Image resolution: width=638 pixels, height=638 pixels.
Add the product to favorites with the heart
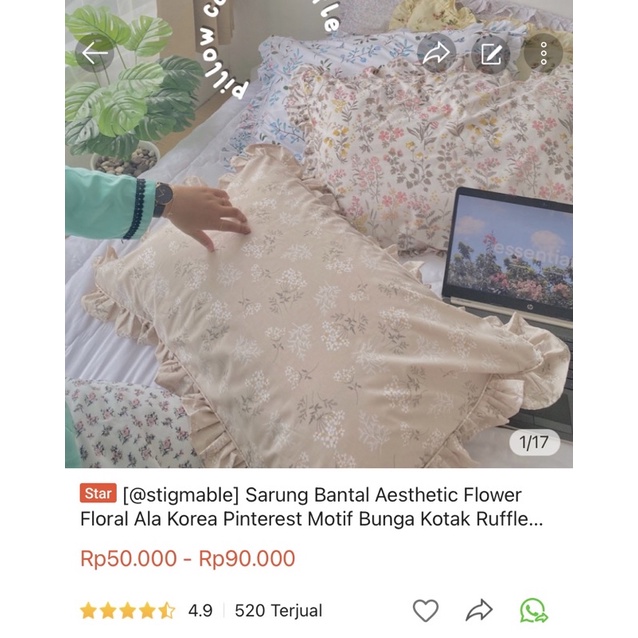tap(426, 610)
